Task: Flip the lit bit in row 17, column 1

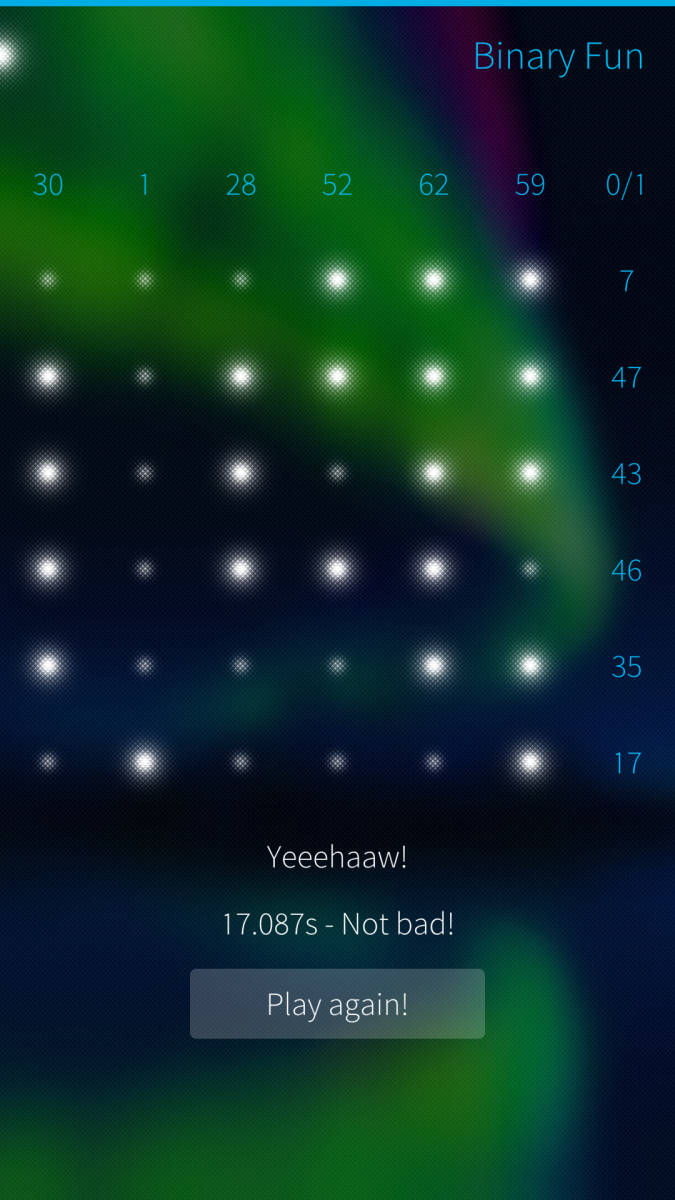Action: (x=144, y=763)
